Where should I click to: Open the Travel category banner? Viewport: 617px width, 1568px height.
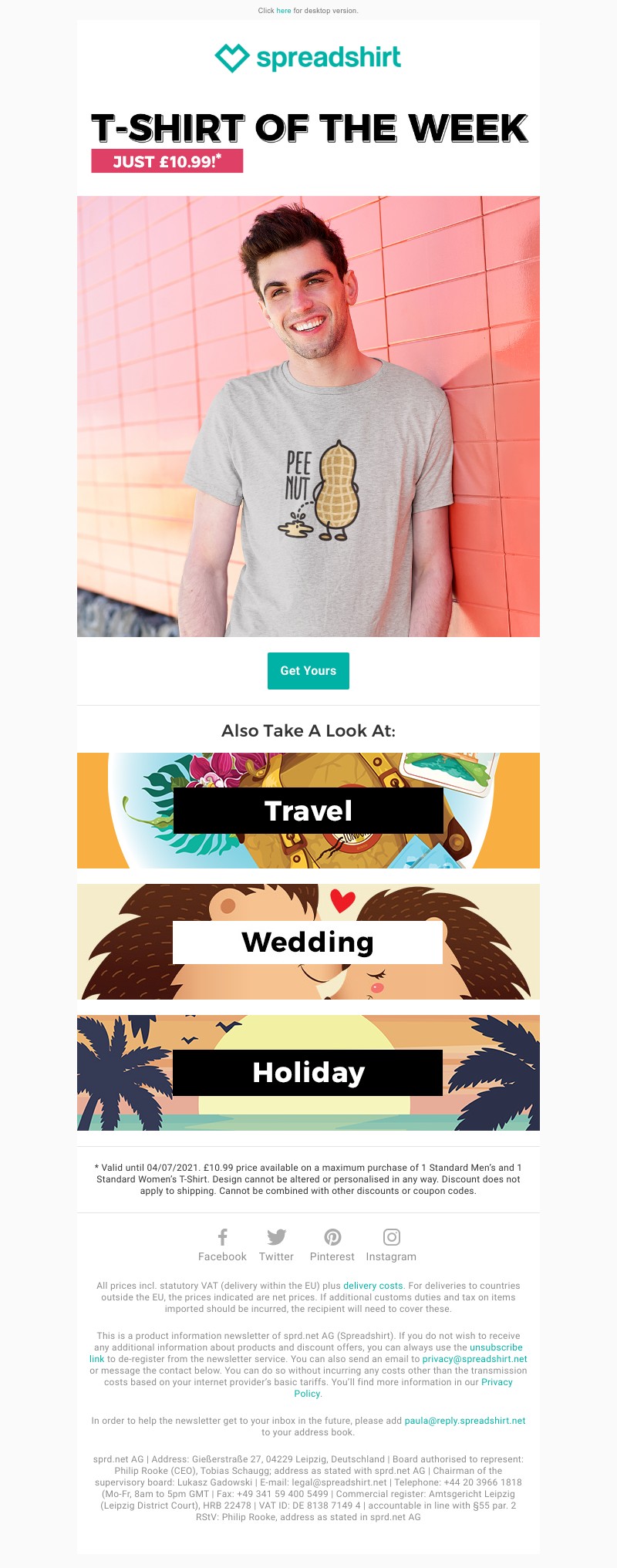(x=308, y=811)
